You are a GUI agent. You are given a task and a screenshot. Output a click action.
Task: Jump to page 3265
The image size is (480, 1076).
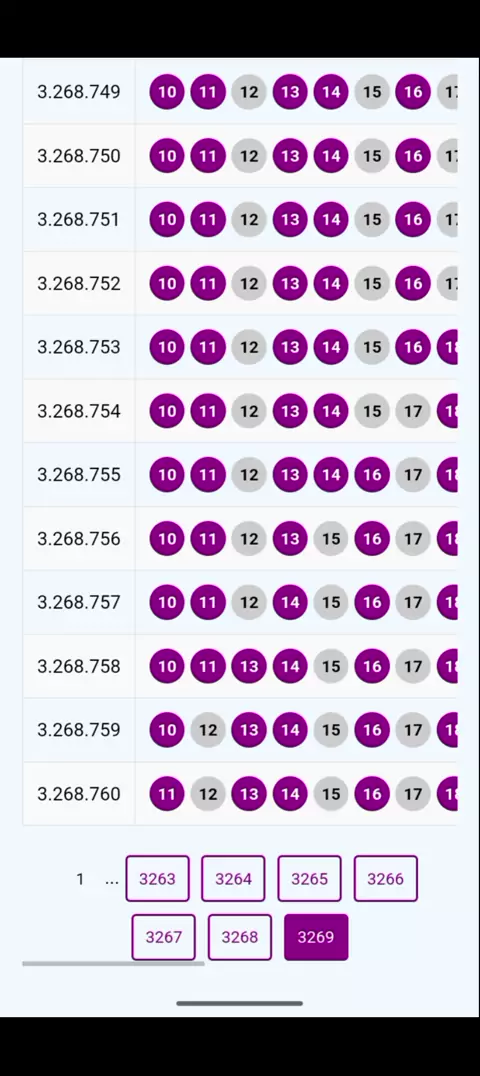pyautogui.click(x=310, y=878)
